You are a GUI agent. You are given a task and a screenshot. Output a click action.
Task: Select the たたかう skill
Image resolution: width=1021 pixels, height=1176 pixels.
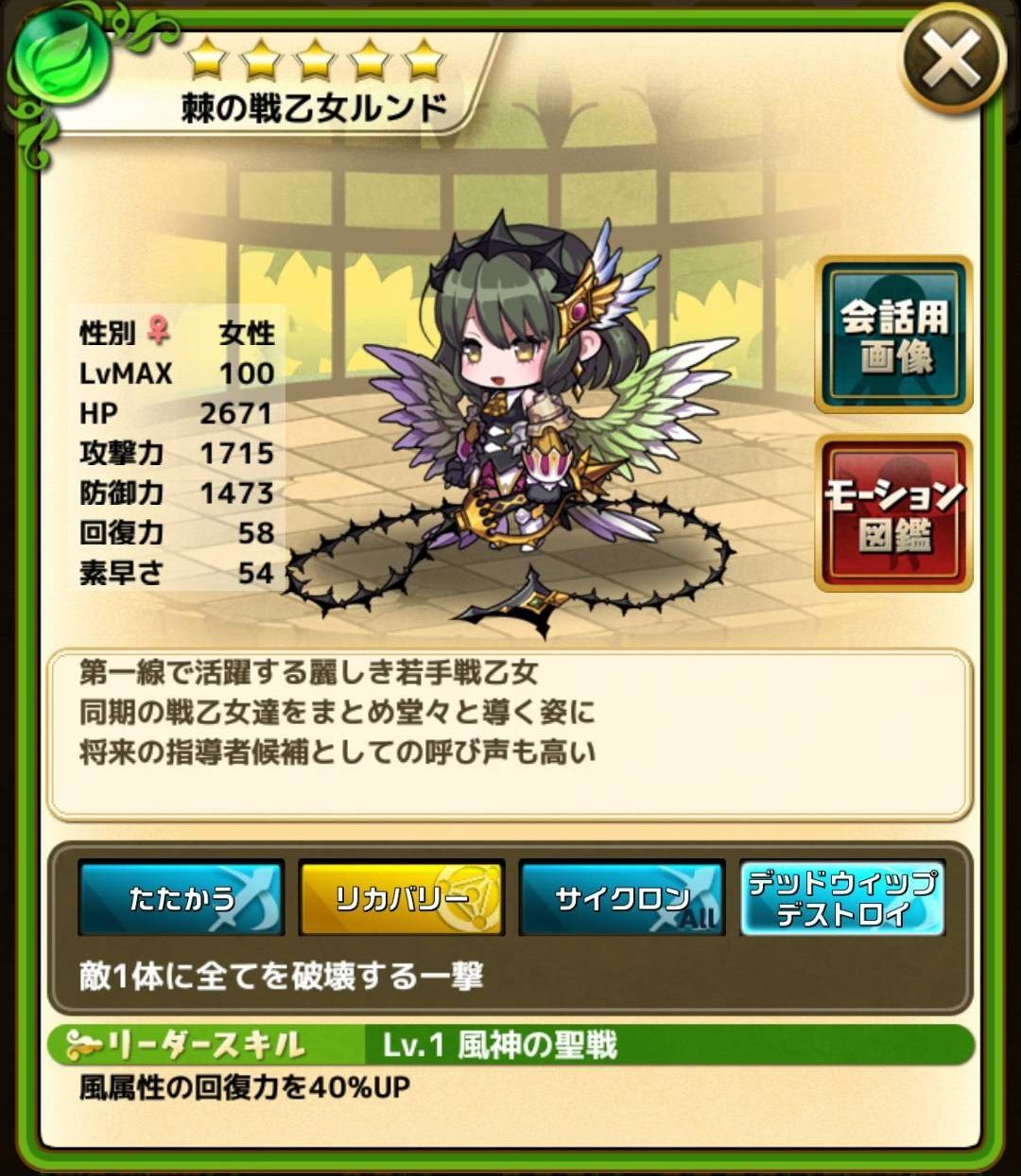click(x=181, y=897)
